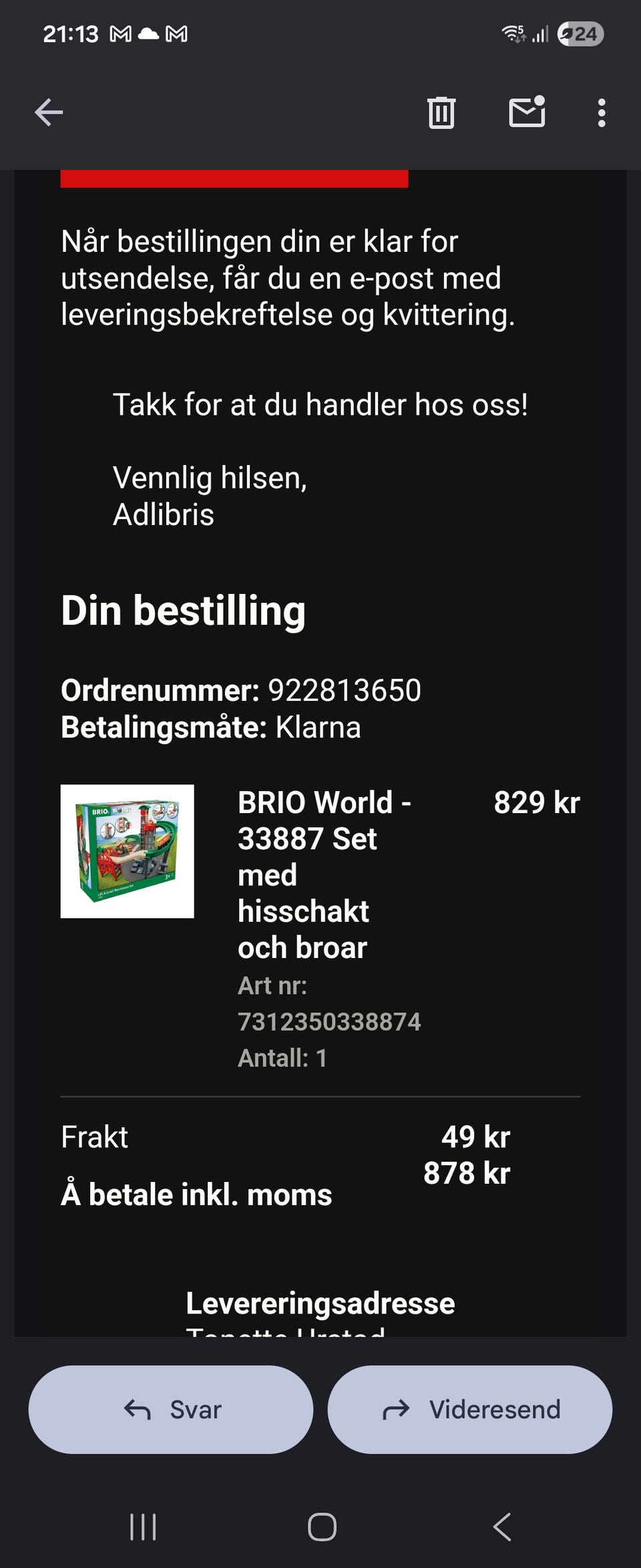Go back to the inbox

pyautogui.click(x=49, y=112)
